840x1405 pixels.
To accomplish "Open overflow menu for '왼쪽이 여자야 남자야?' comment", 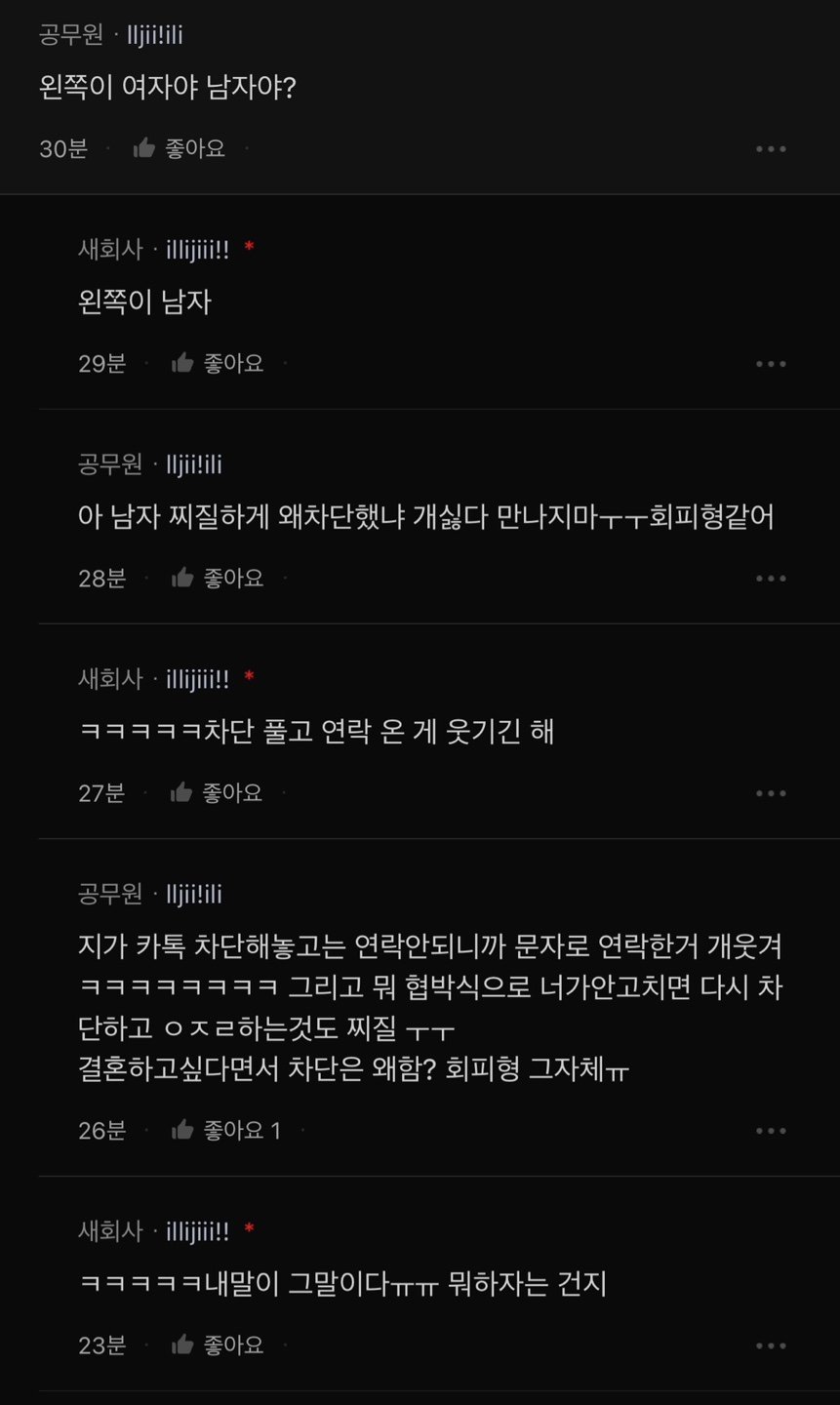I will coord(771,149).
